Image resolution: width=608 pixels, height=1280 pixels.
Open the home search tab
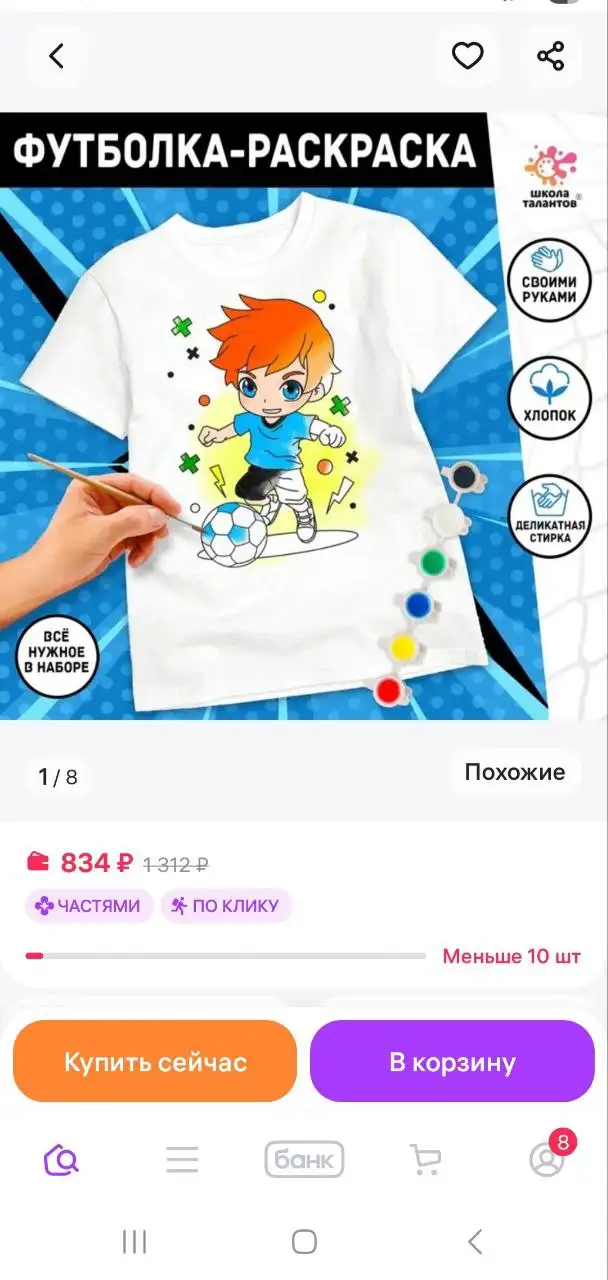click(x=61, y=1160)
